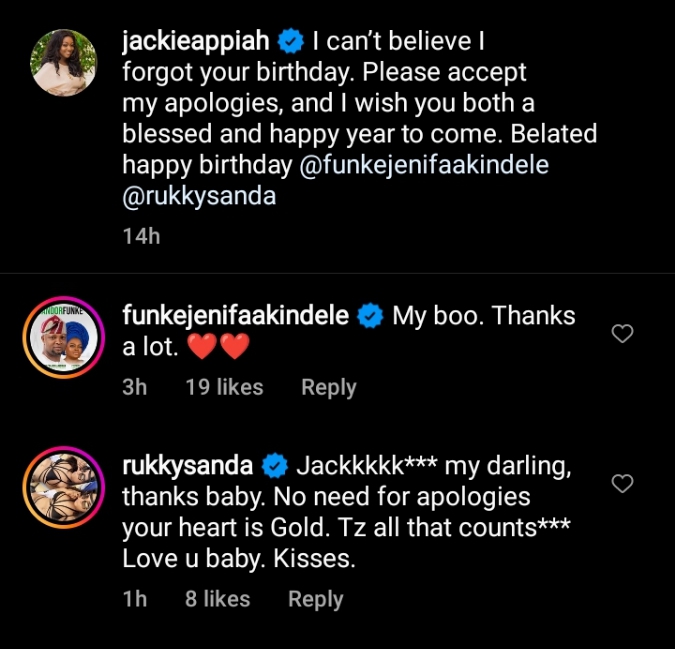Tap the jackieappiah username
Screen dimensions: 675x649
[x=196, y=42]
